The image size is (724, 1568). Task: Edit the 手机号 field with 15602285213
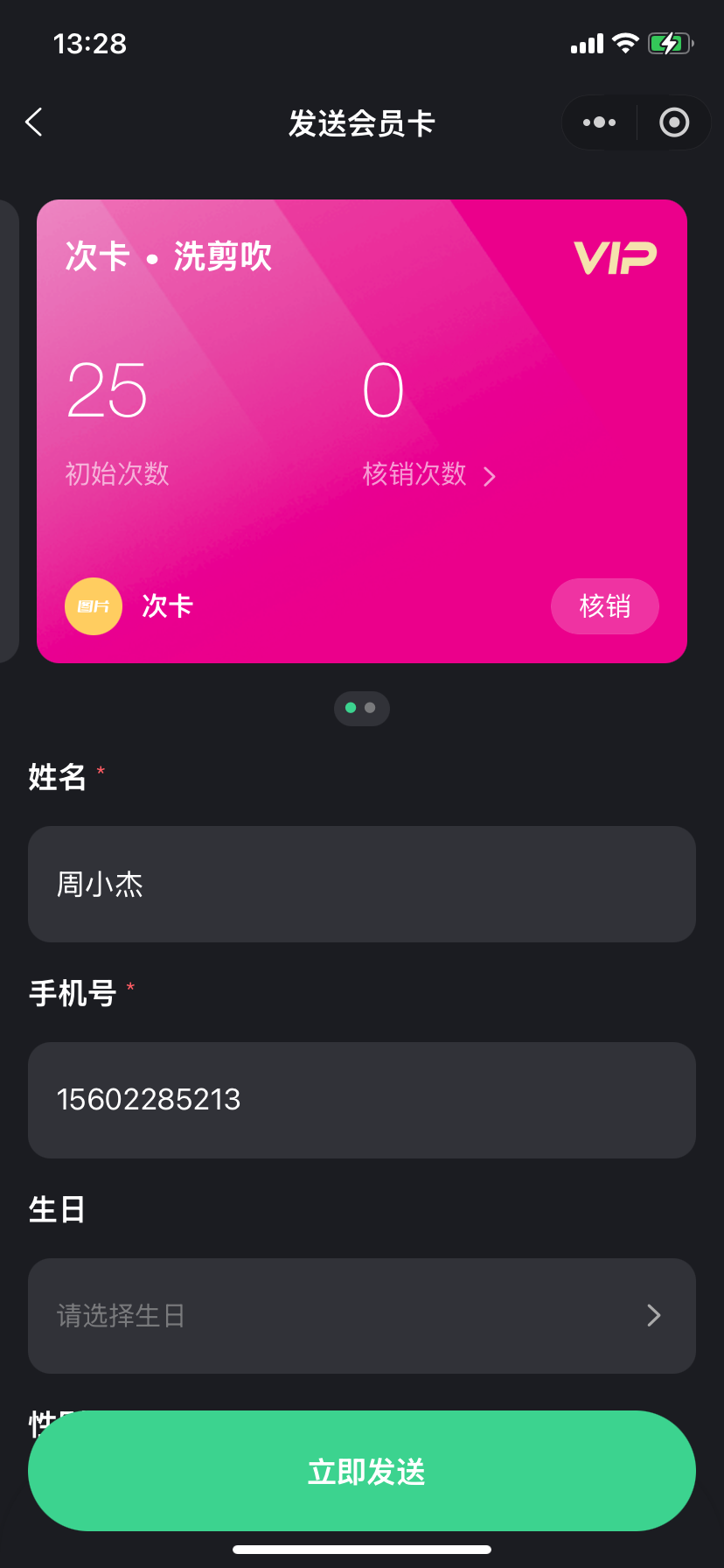(x=362, y=1100)
